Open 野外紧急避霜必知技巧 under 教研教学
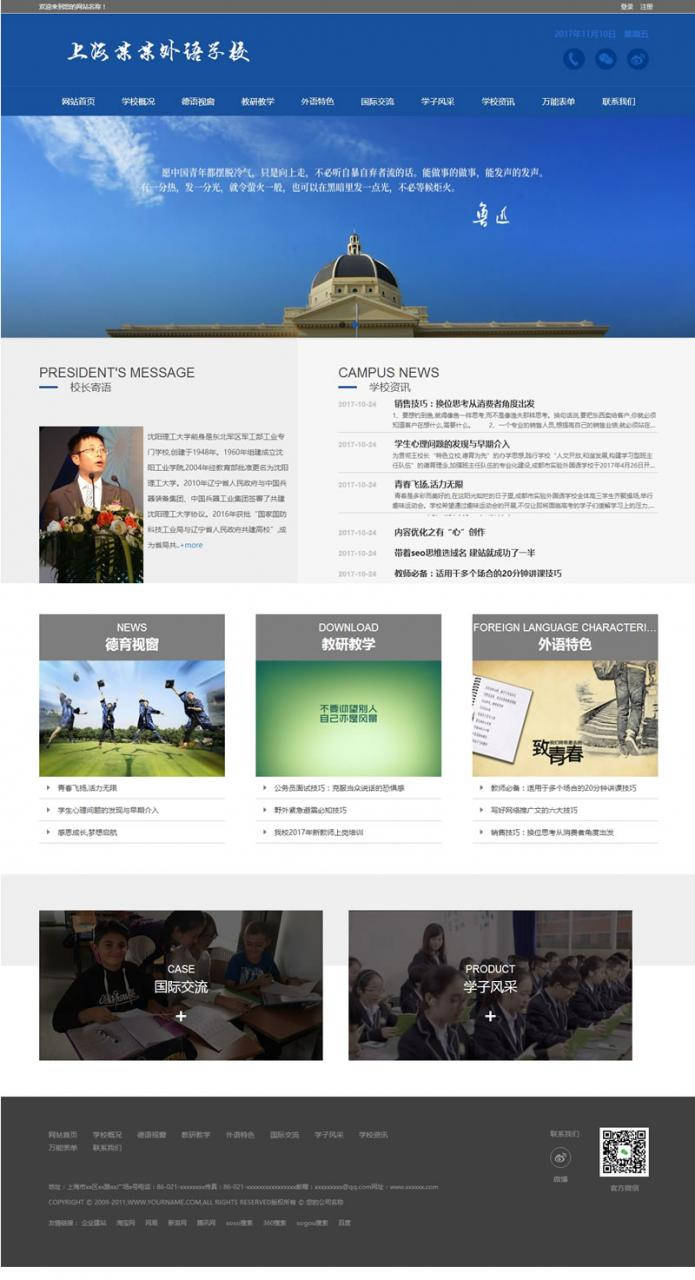695x1280 pixels. pos(310,810)
